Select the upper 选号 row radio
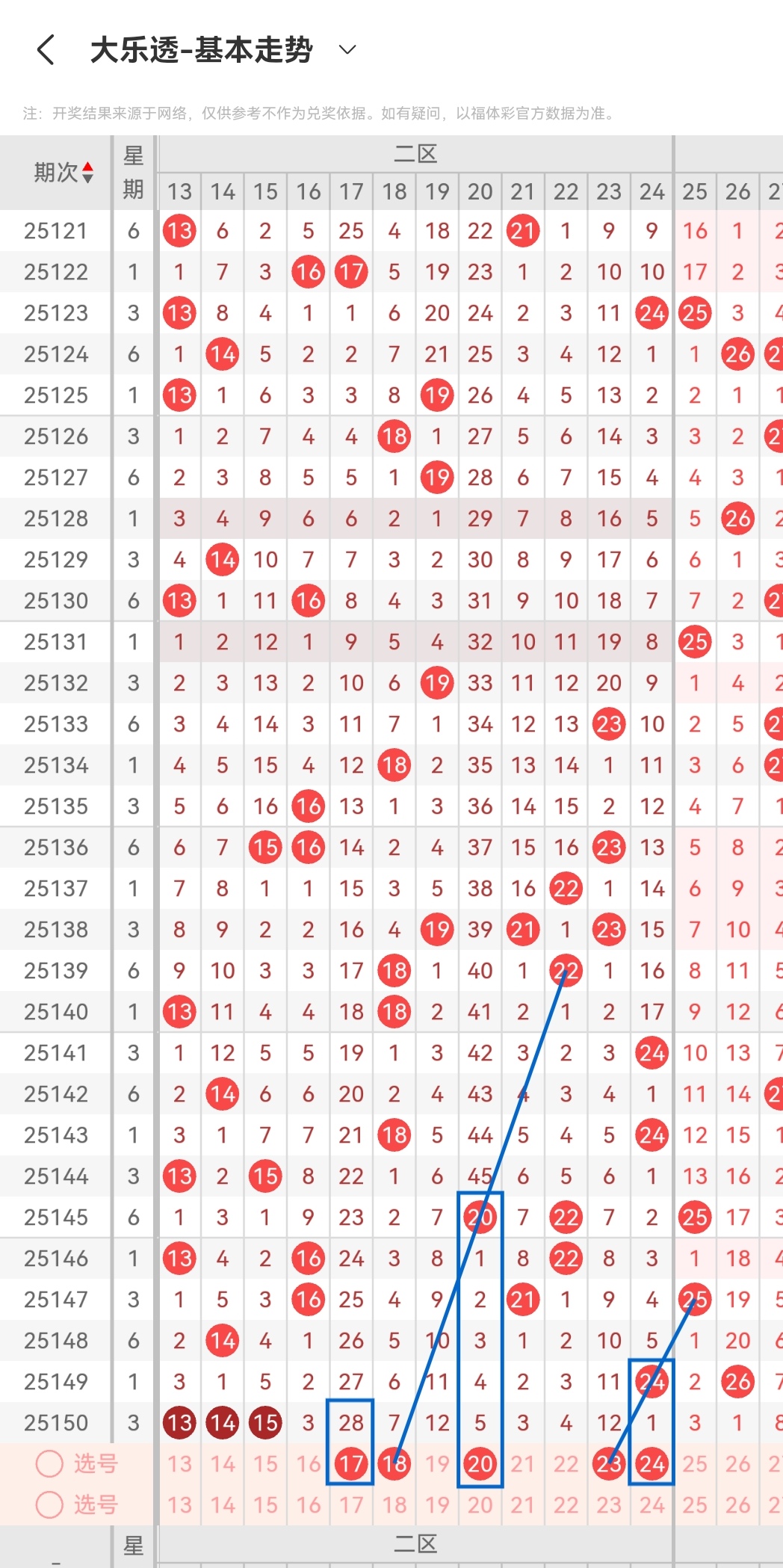Viewport: 783px width, 1568px height. point(50,1463)
